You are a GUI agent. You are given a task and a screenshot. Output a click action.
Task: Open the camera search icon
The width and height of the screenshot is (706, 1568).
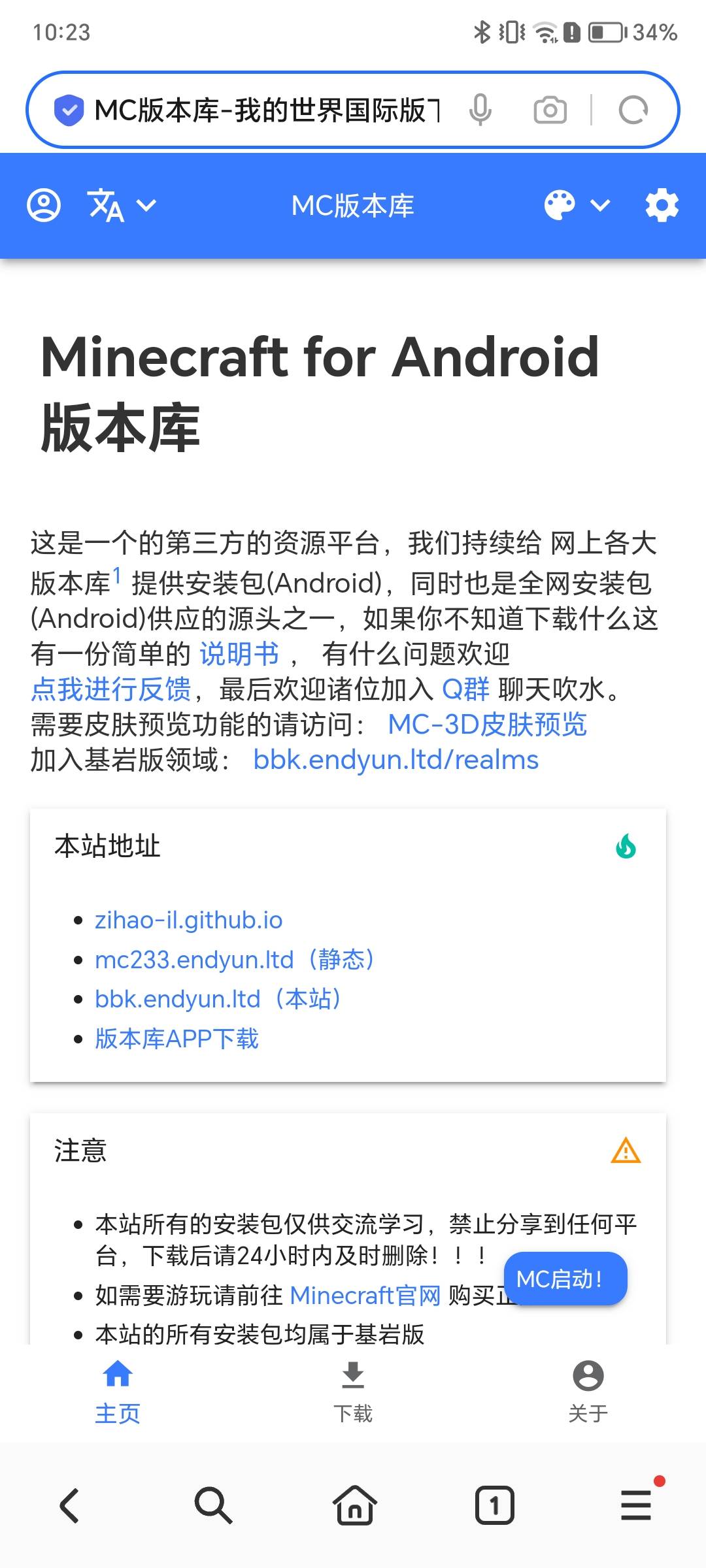click(x=550, y=110)
